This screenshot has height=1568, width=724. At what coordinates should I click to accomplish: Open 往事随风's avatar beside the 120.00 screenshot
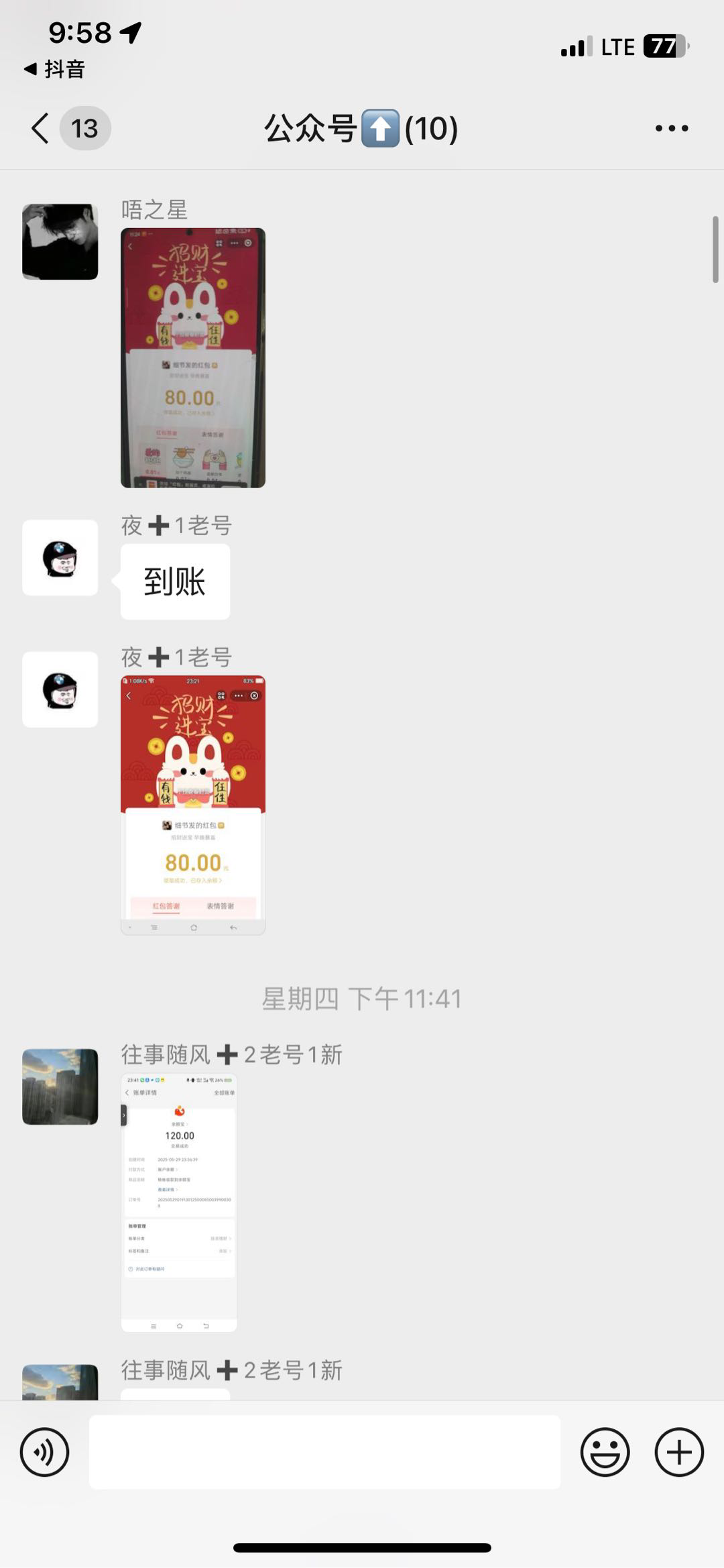pos(60,1086)
